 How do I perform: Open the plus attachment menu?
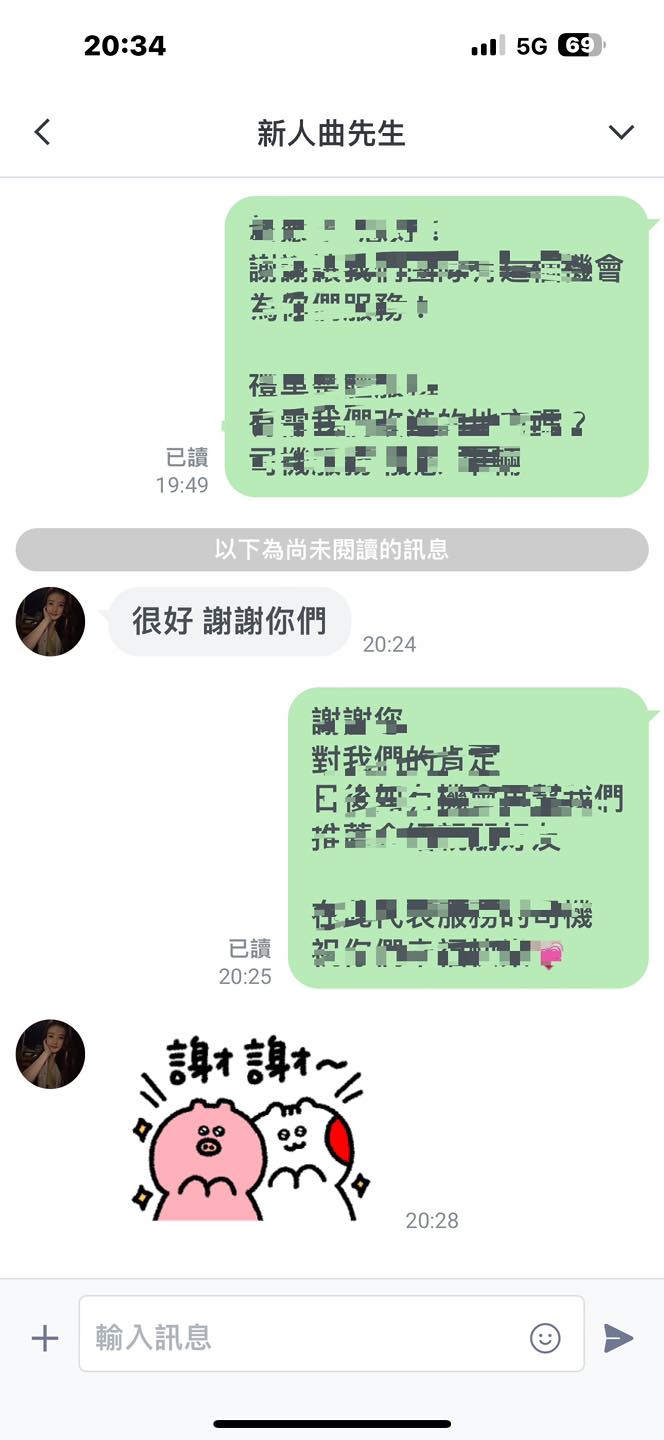click(45, 1338)
